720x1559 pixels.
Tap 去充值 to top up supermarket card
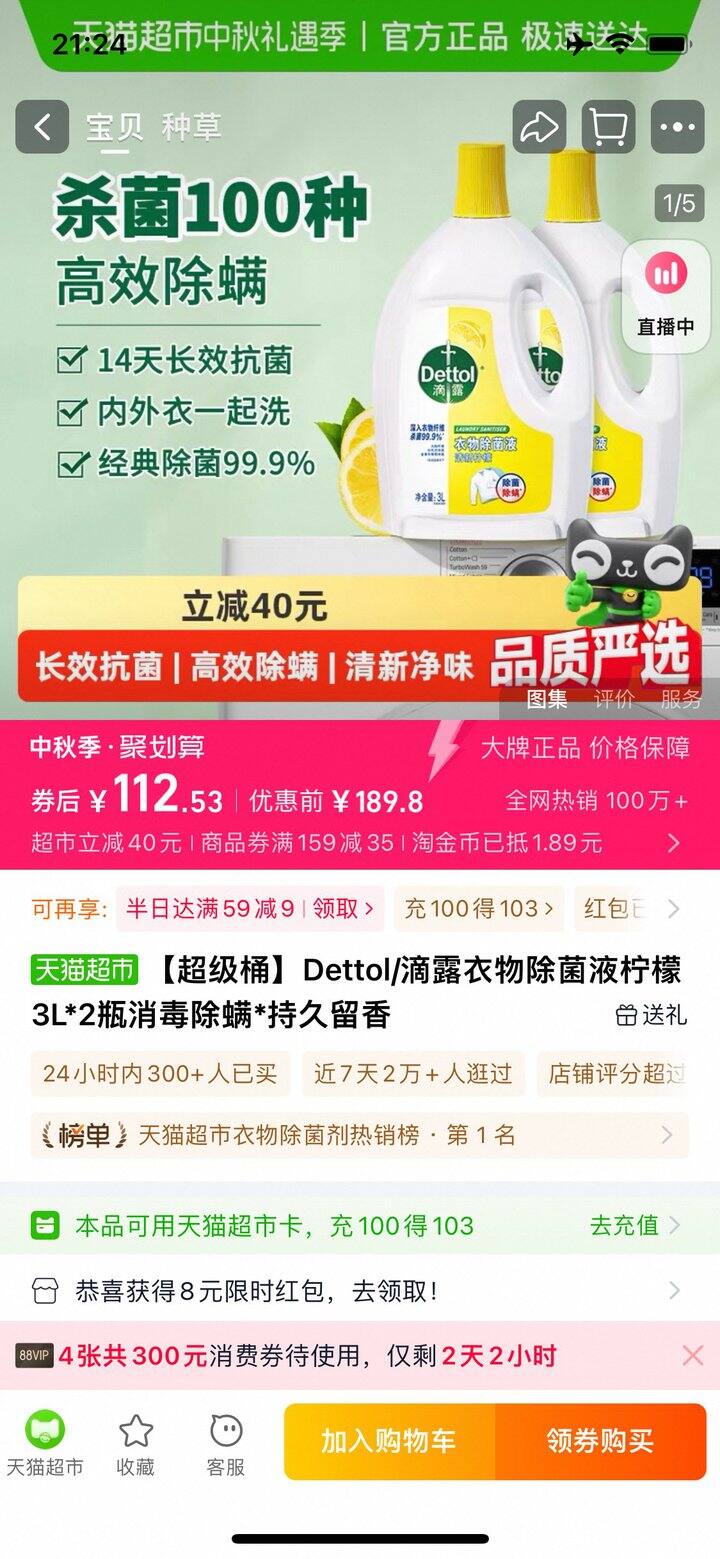coord(634,1225)
